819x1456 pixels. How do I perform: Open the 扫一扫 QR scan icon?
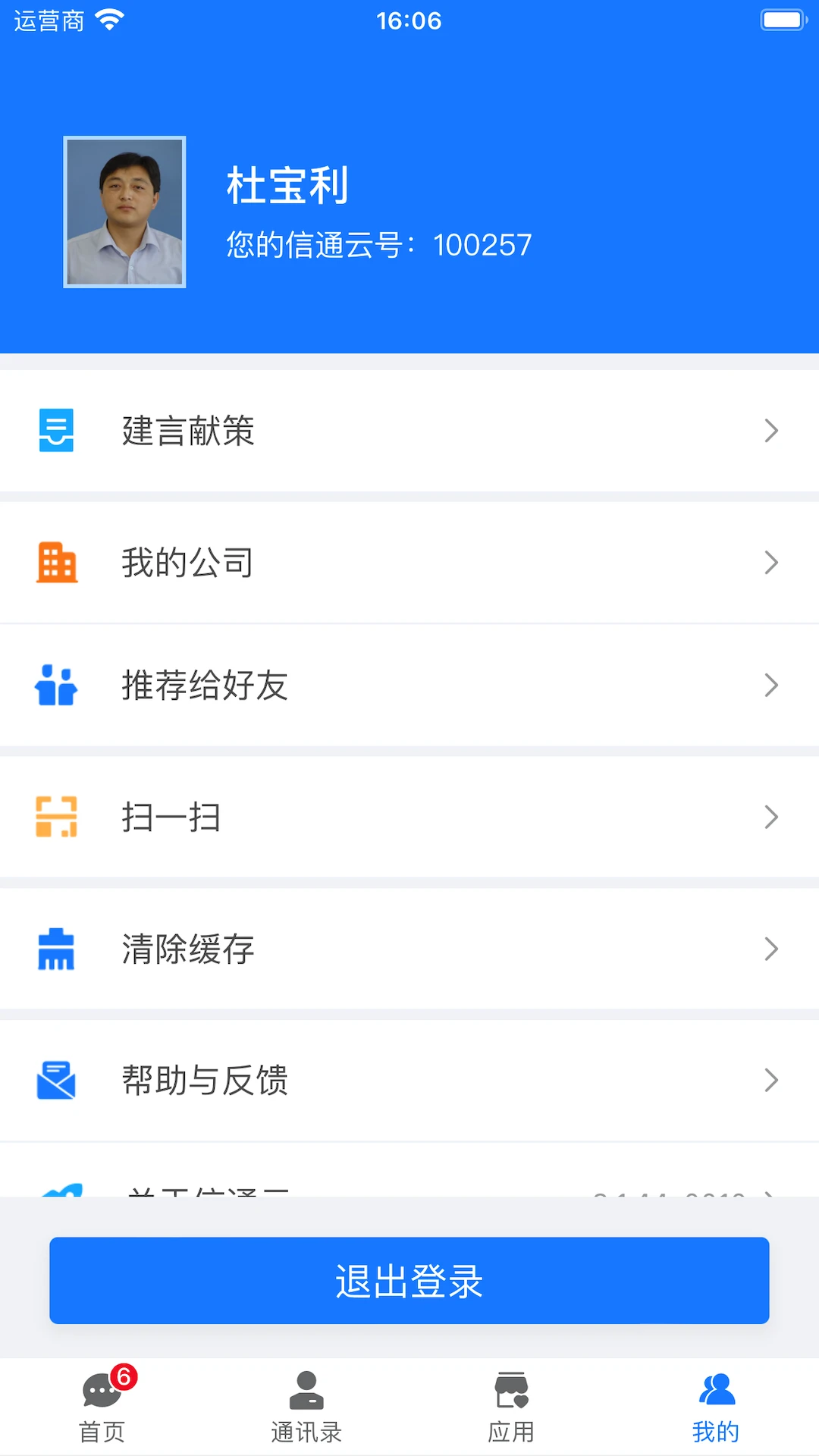pyautogui.click(x=56, y=817)
